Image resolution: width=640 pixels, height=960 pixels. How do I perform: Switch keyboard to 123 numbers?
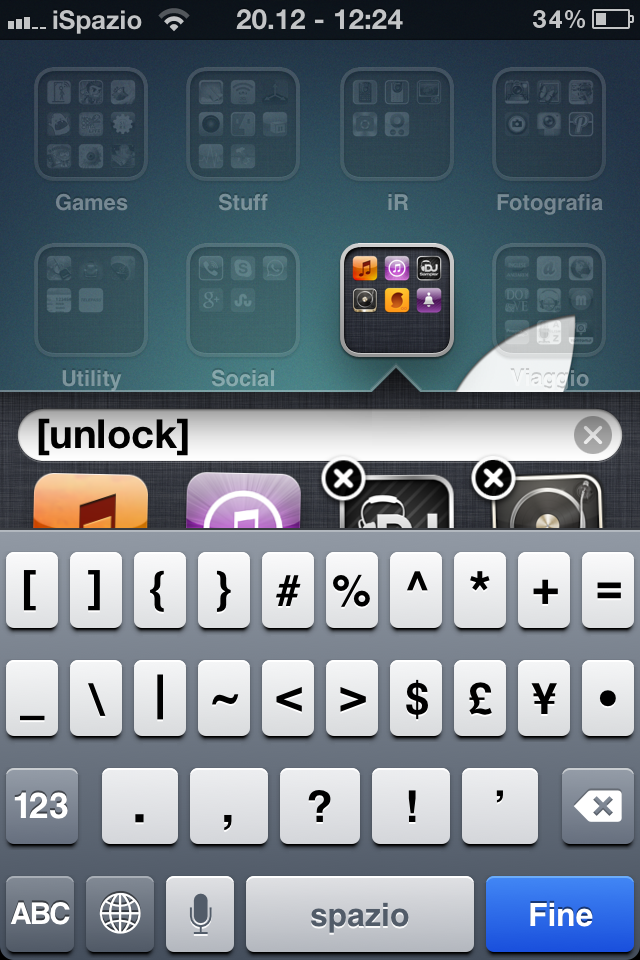[41, 806]
